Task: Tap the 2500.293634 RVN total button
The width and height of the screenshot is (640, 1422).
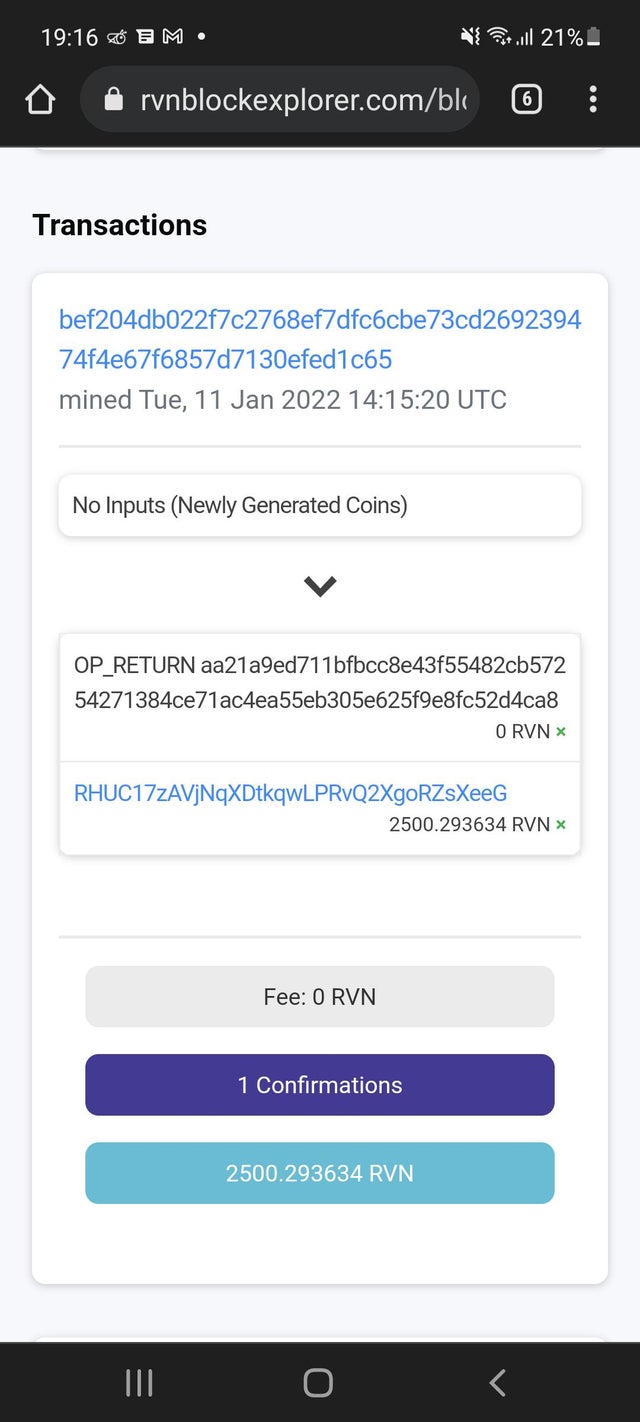Action: 320,1173
